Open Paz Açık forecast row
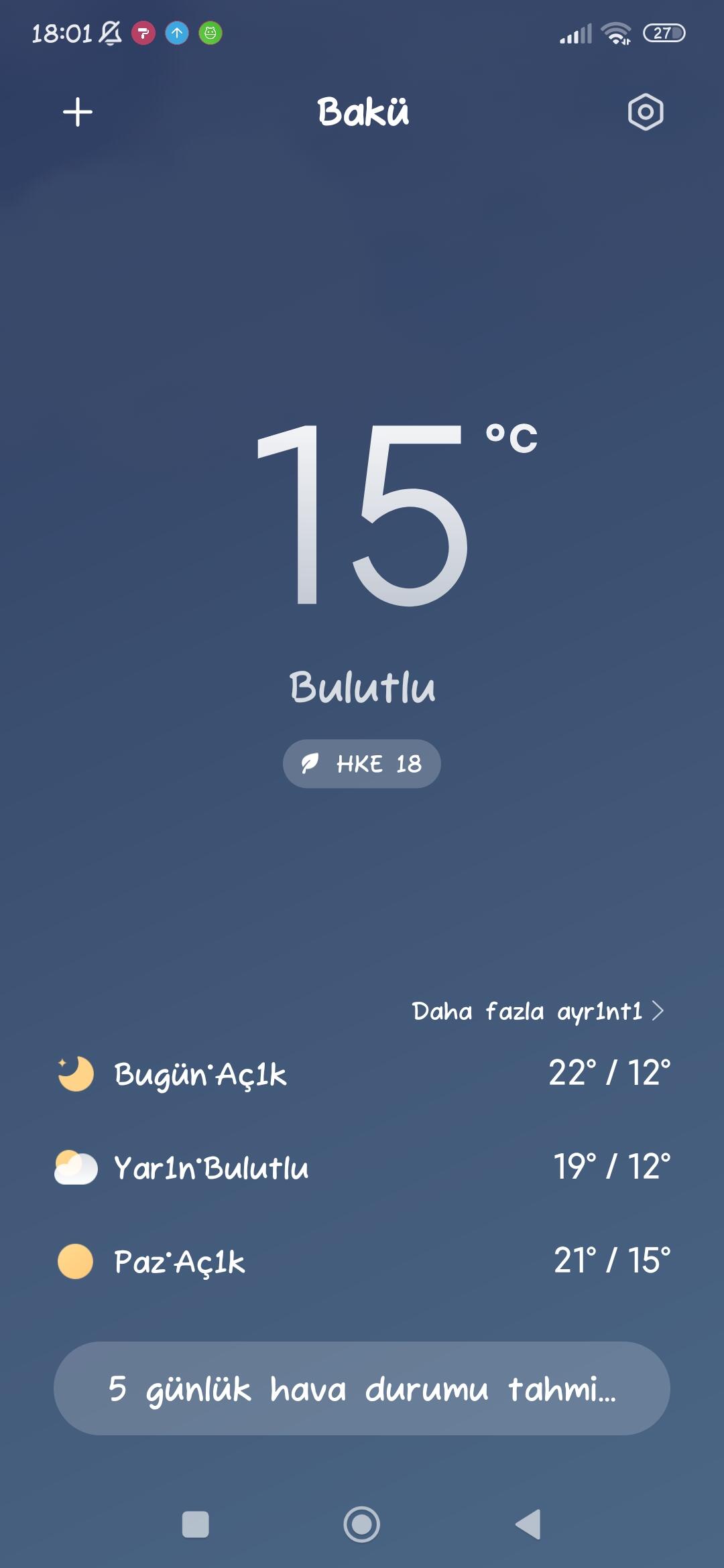The image size is (724, 1568). [x=362, y=1261]
